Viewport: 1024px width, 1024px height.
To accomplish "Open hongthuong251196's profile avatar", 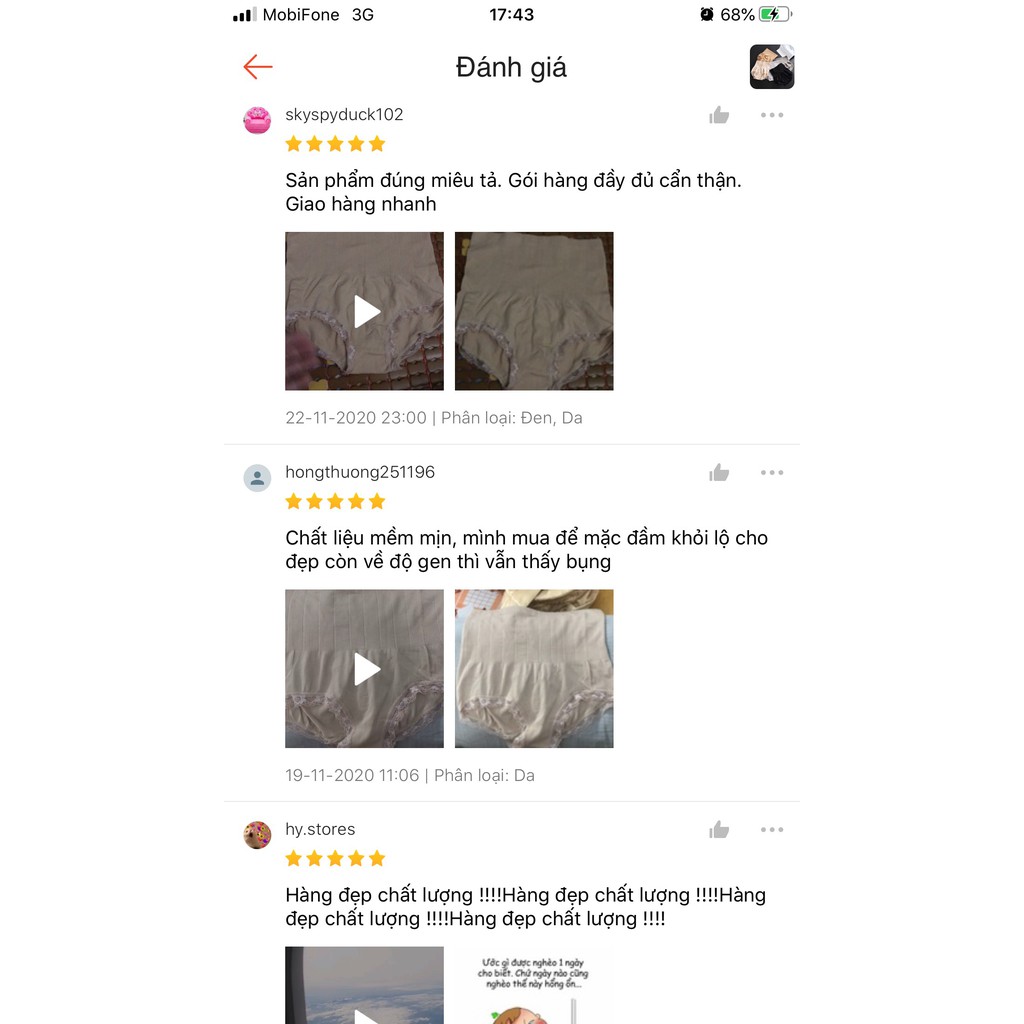I will tap(257, 477).
